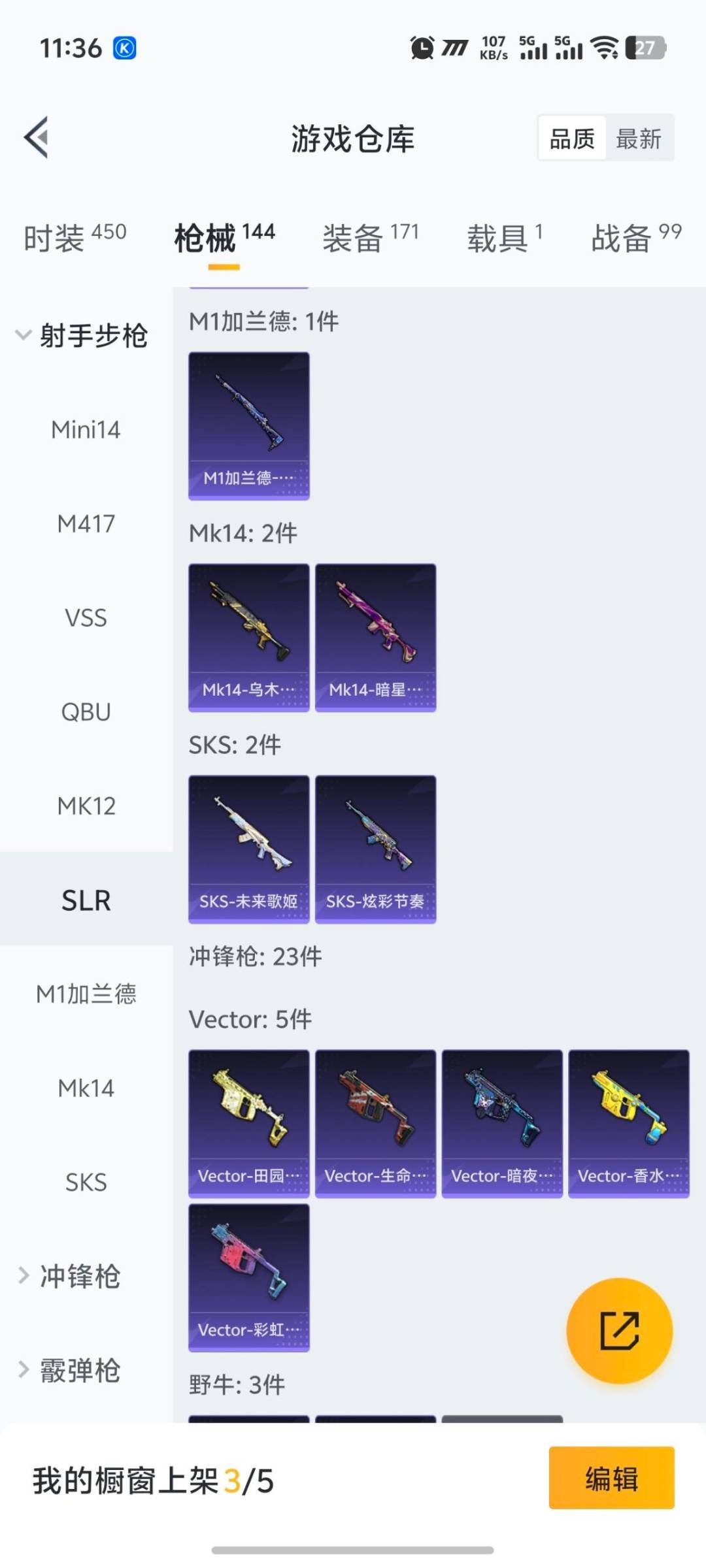Open the SKS-炫彩节奏 skin
This screenshot has width=706, height=1568.
point(375,849)
